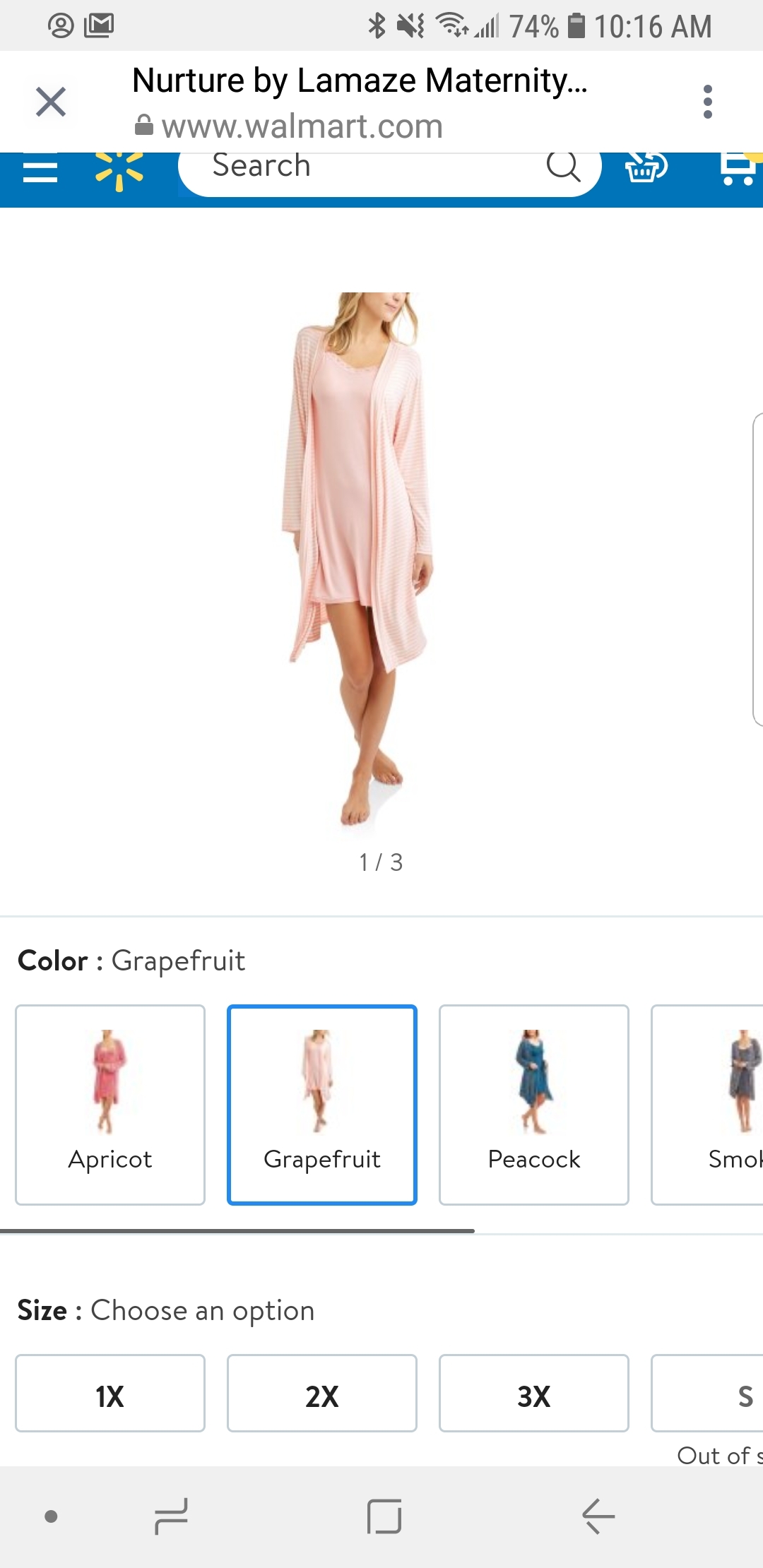Open the Walmart hamburger menu
Screen dimensions: 763x1568
point(40,170)
